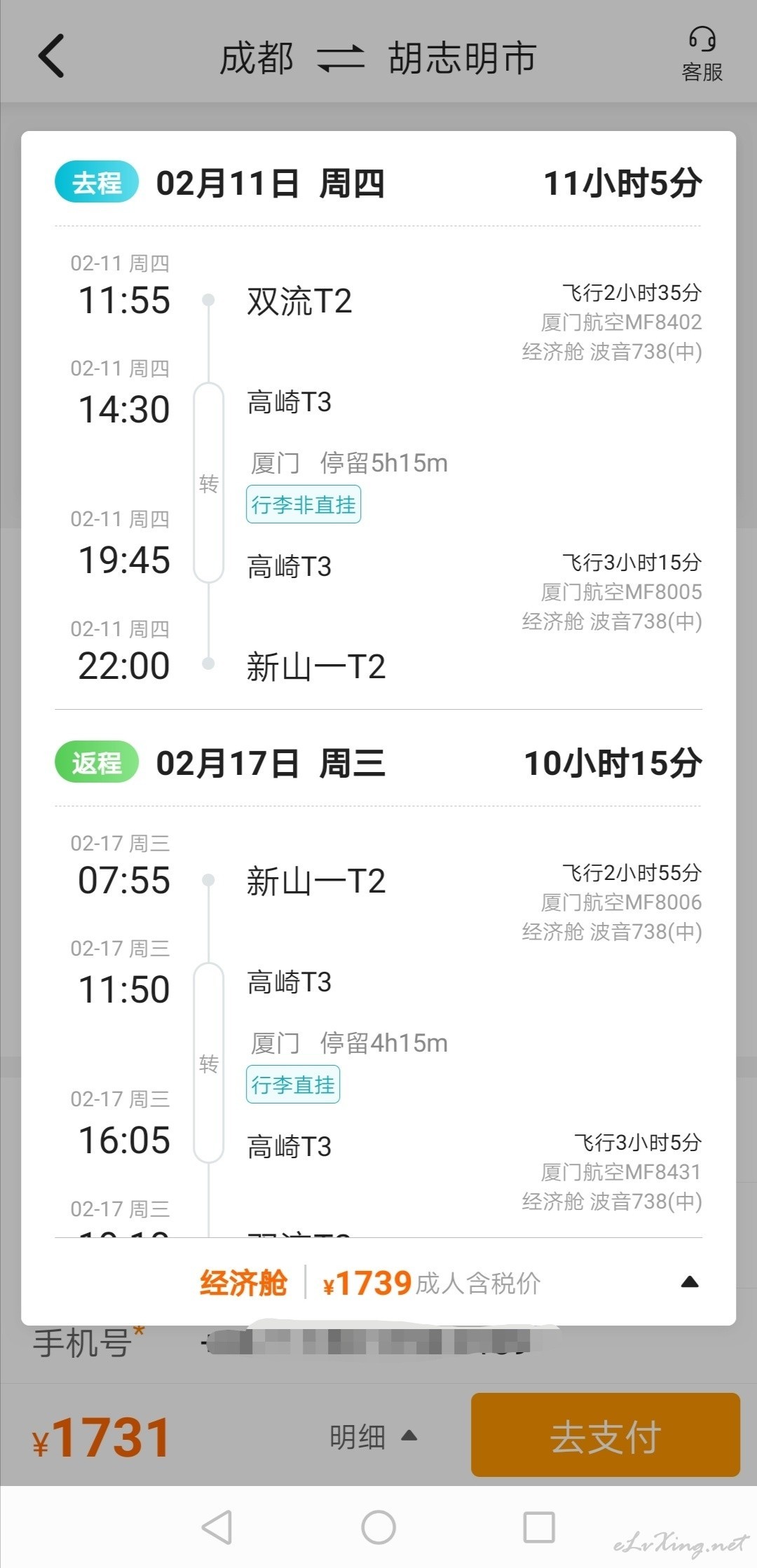757x1568 pixels.
Task: Tap the system home button
Action: point(378,1527)
